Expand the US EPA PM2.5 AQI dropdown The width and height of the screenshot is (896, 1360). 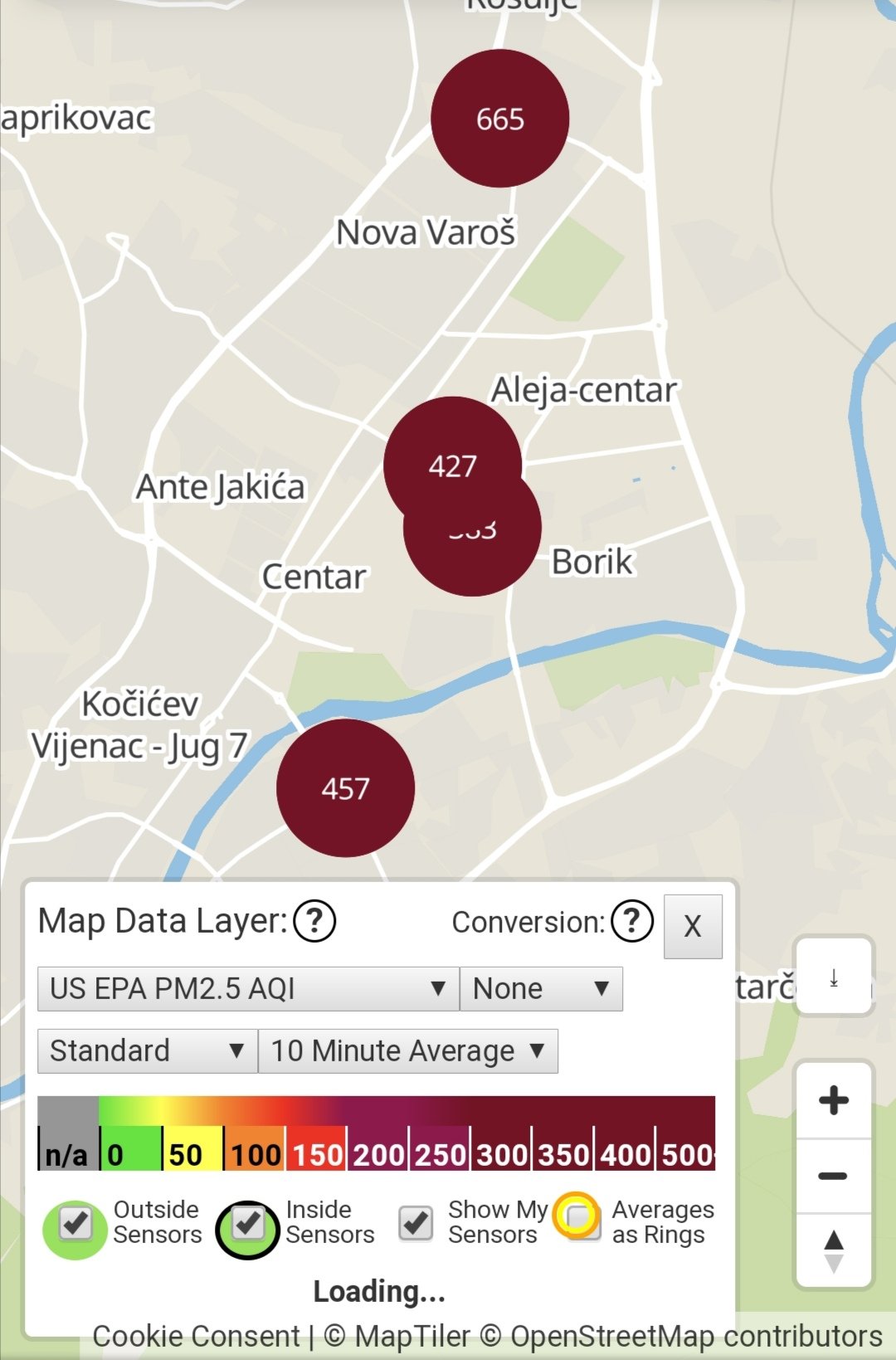click(x=248, y=988)
